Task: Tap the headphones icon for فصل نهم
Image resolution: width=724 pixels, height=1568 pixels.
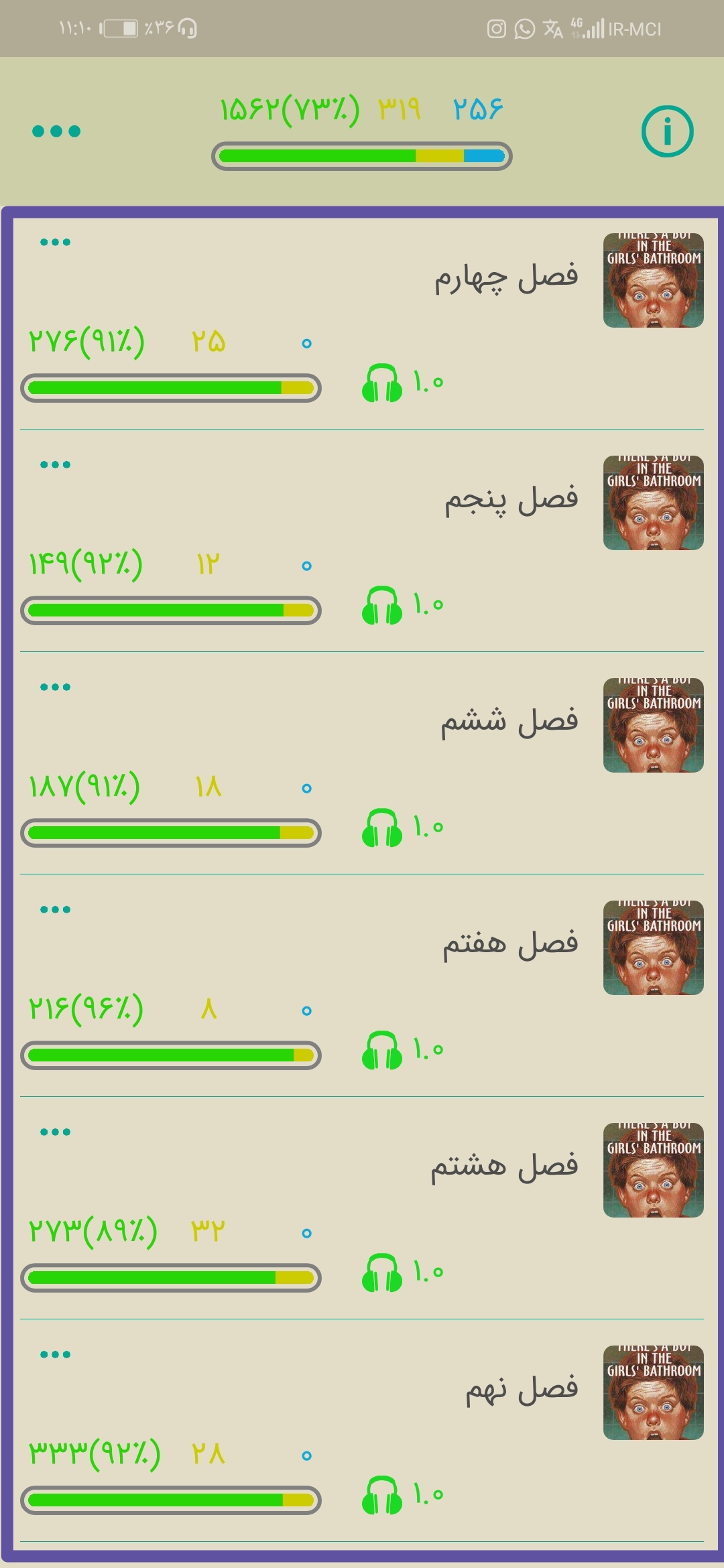Action: point(382,1496)
